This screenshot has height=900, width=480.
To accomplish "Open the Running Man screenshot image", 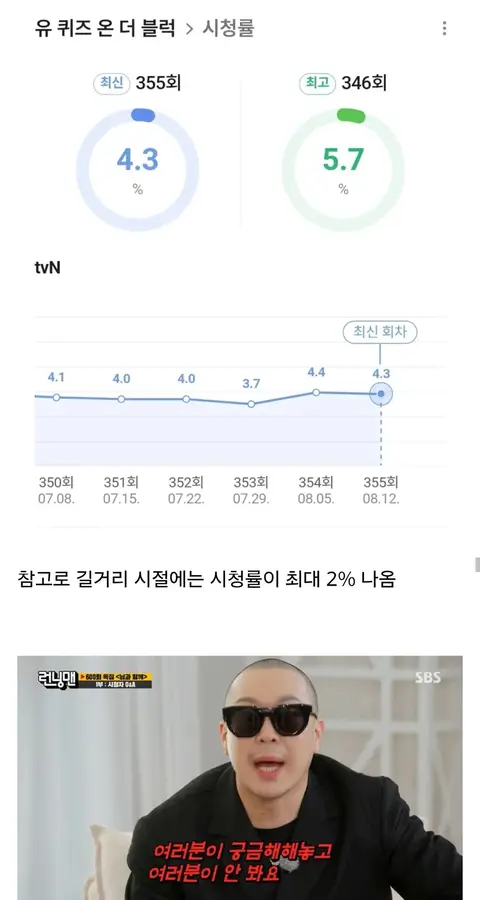I will click(x=240, y=778).
